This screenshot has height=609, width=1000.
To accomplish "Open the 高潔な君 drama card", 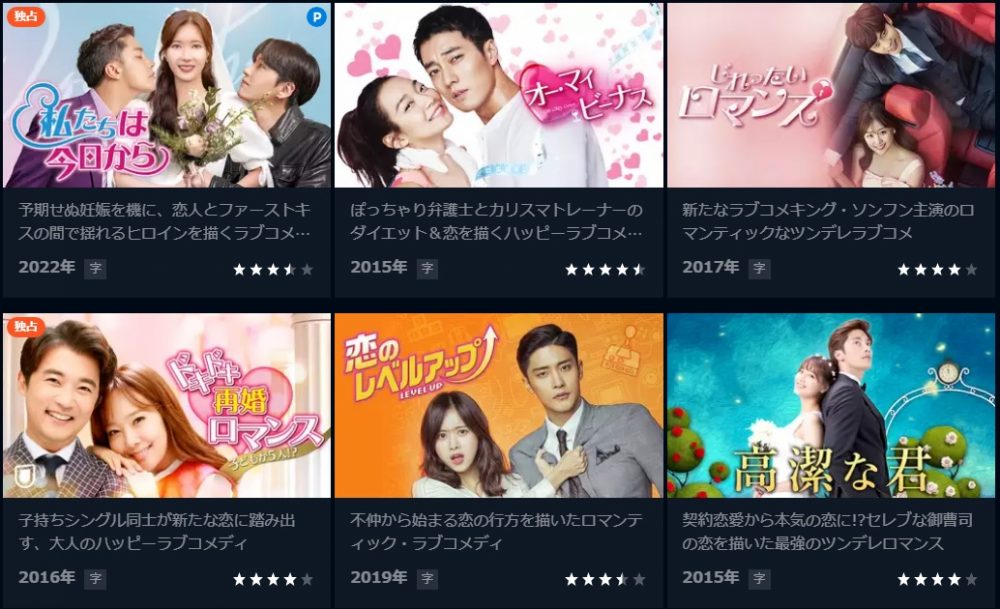I will (x=830, y=406).
